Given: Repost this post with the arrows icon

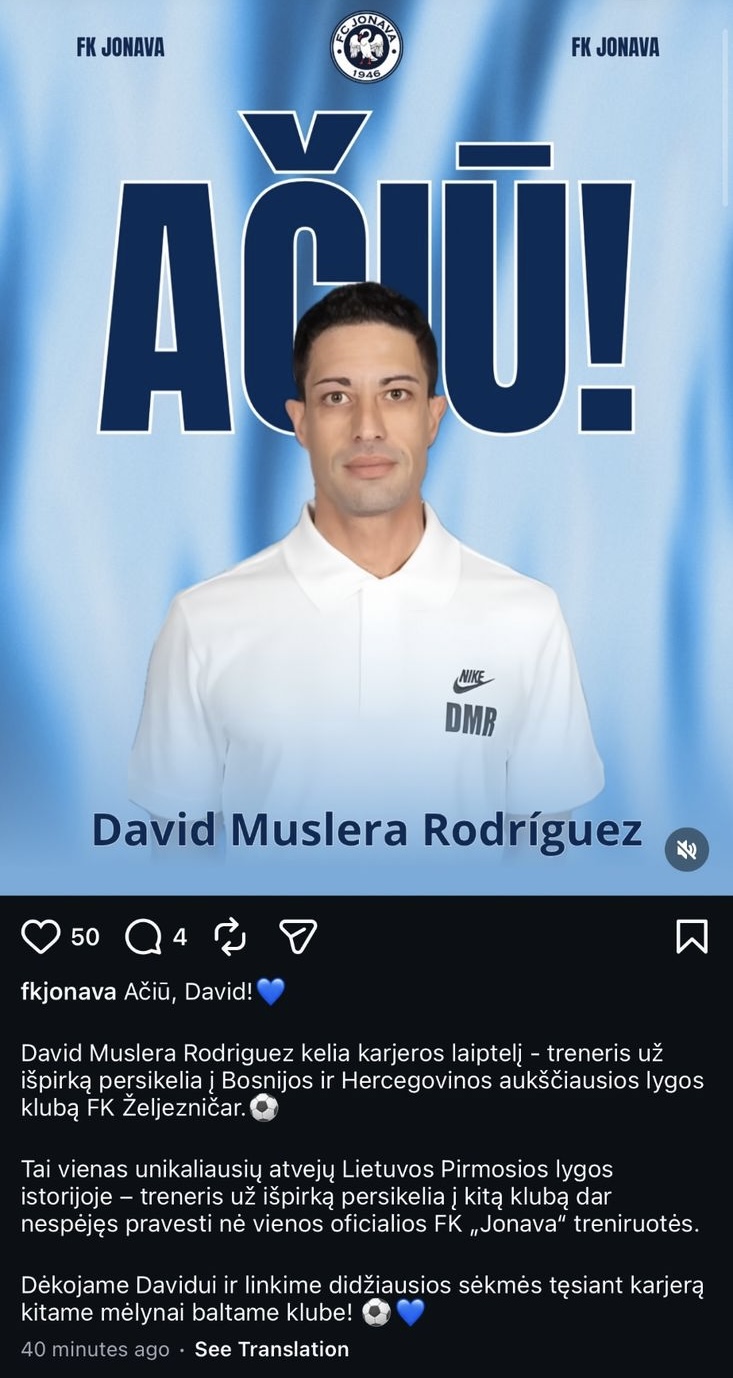Looking at the screenshot, I should [x=230, y=936].
